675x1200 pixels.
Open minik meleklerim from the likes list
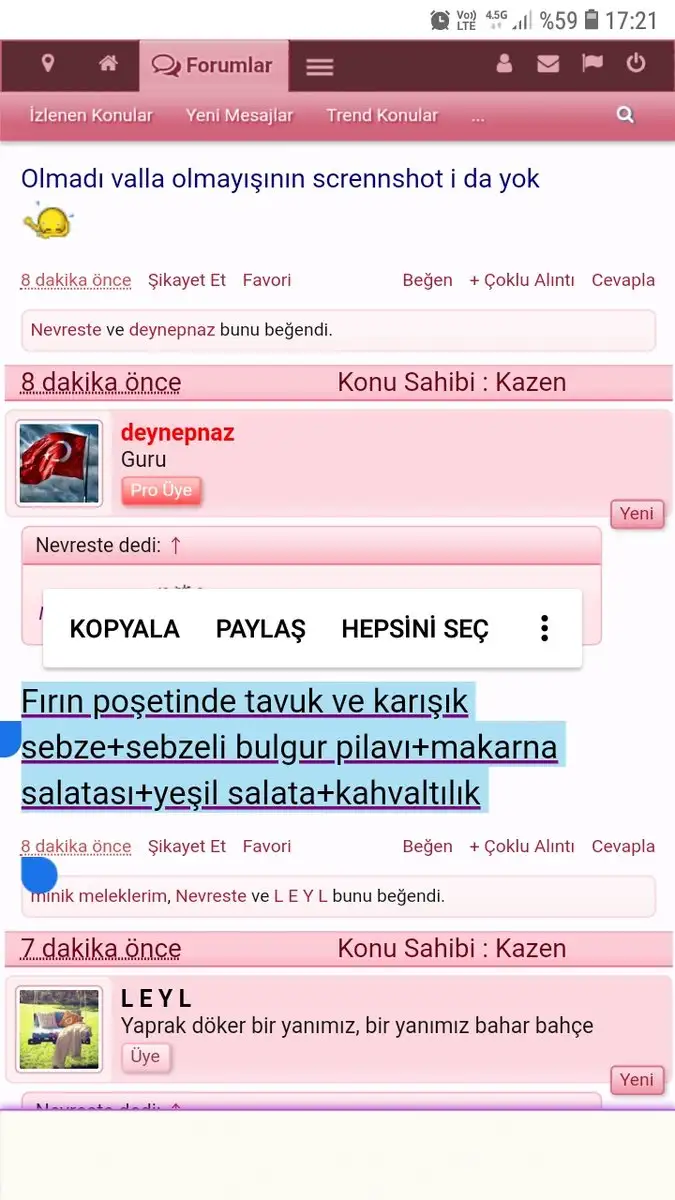99,896
